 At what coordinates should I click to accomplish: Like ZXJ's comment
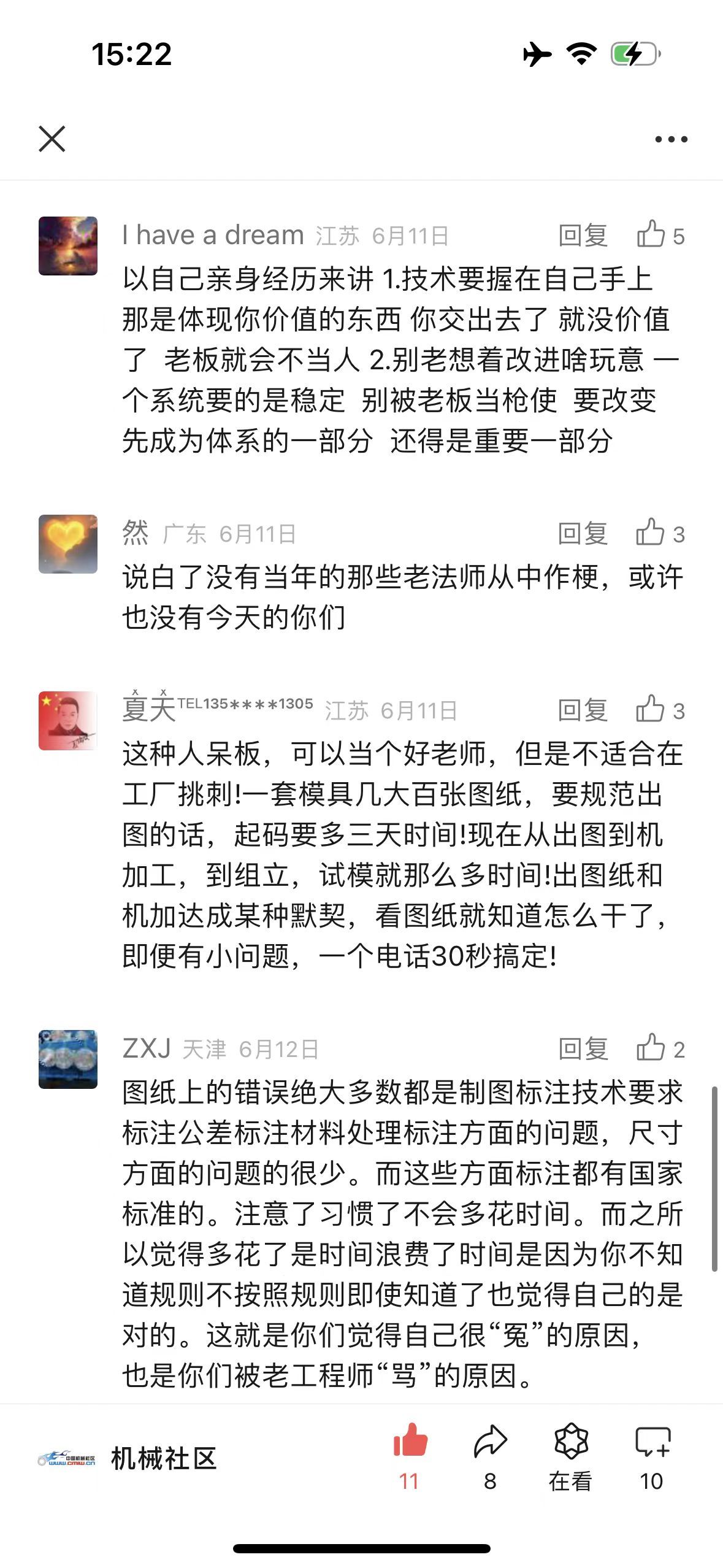tap(660, 1048)
